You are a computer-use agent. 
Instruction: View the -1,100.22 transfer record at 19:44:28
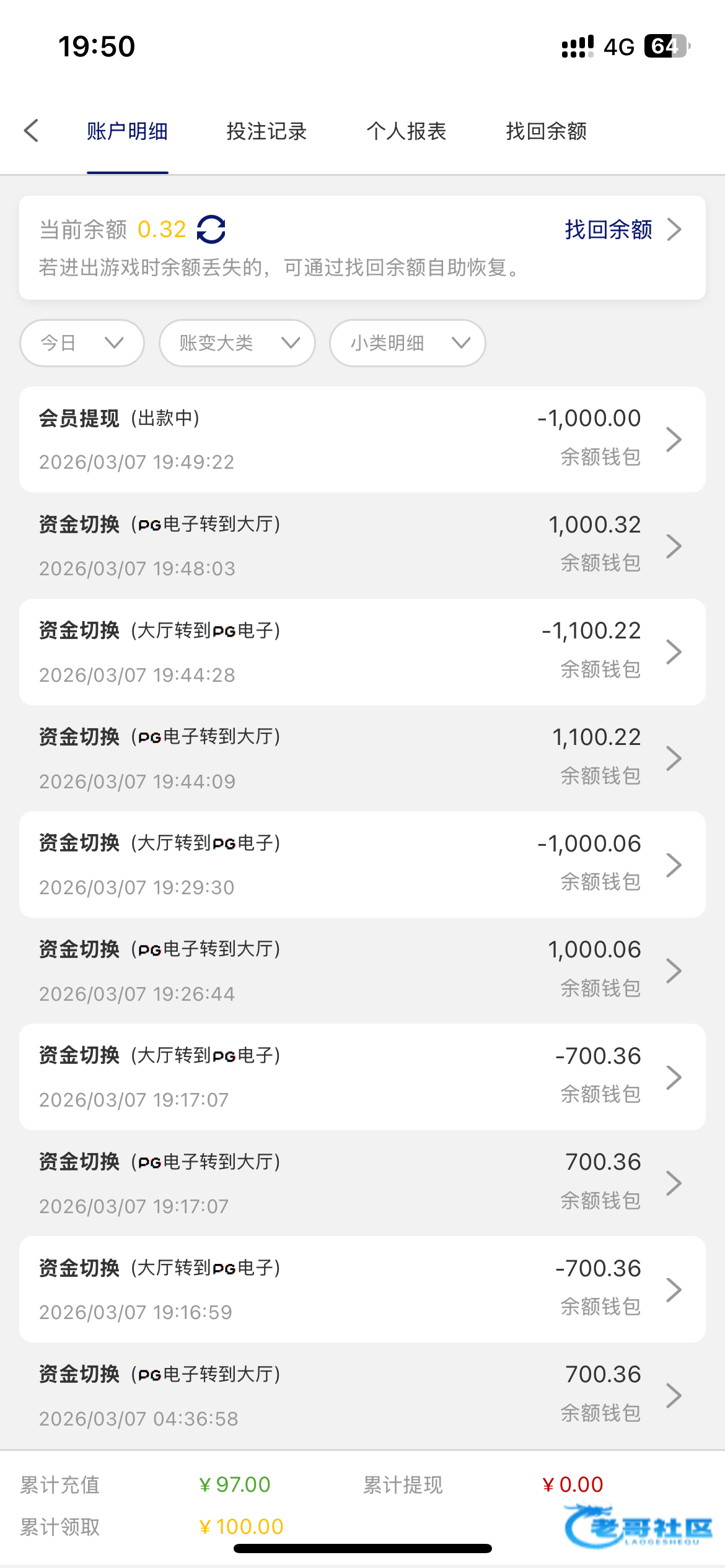(x=362, y=652)
